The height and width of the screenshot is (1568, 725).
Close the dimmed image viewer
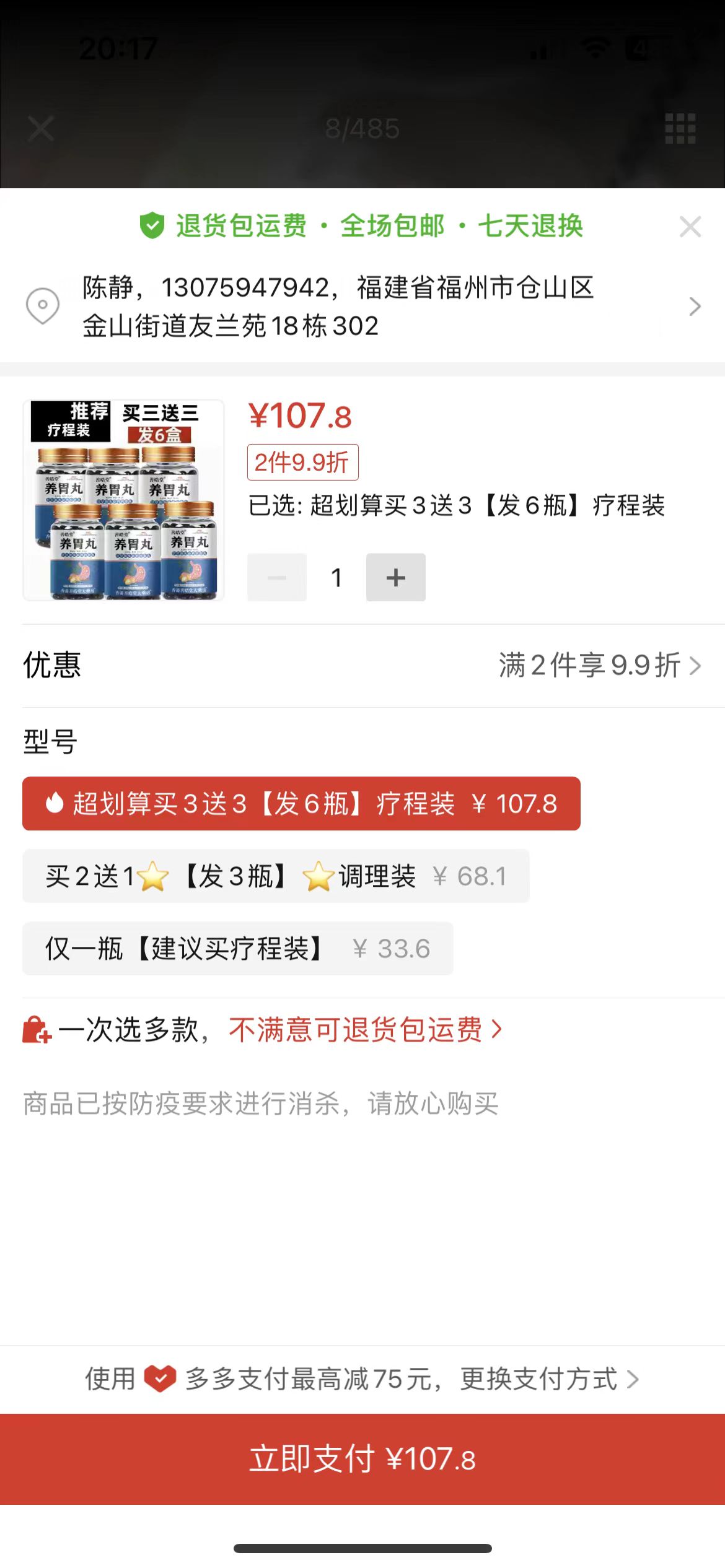tap(41, 129)
